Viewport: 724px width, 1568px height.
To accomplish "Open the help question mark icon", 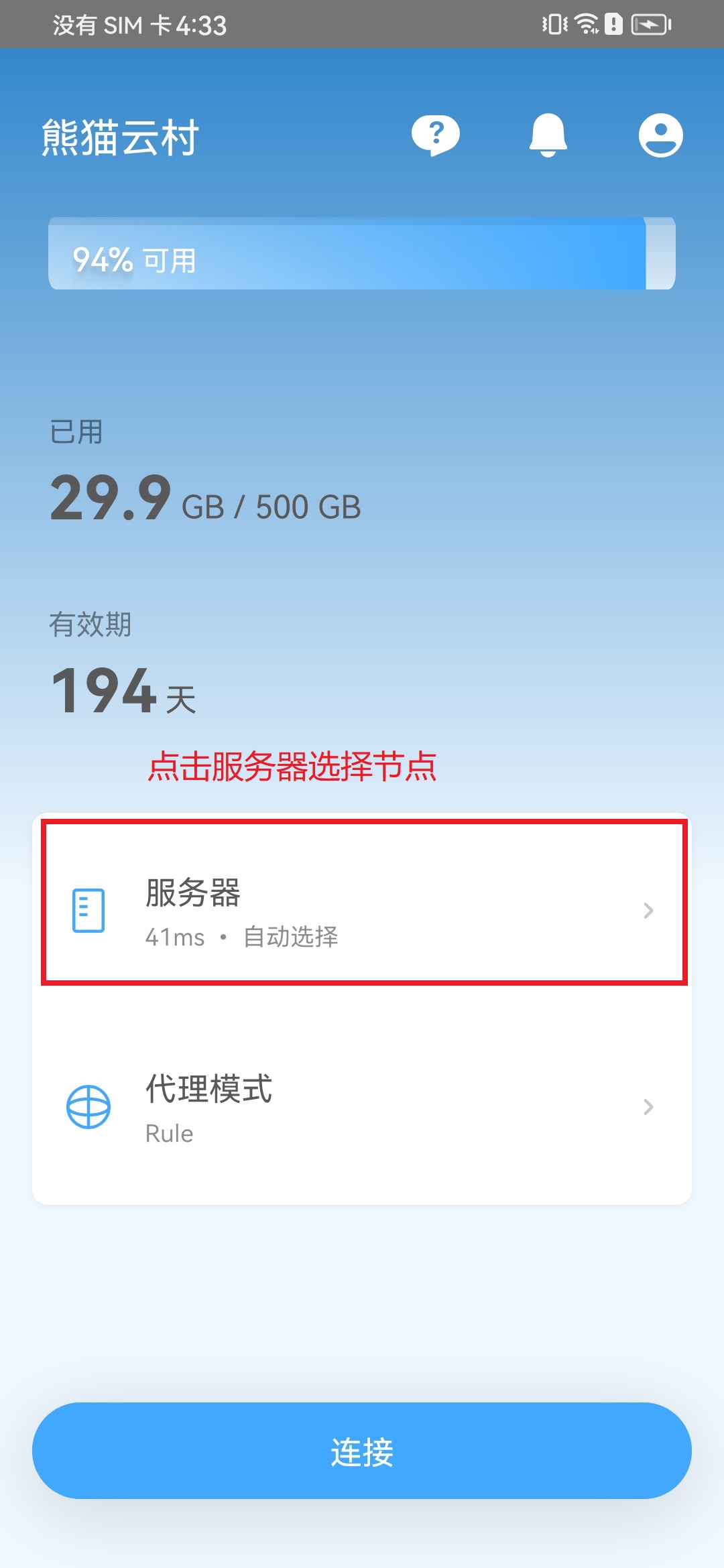I will click(436, 135).
